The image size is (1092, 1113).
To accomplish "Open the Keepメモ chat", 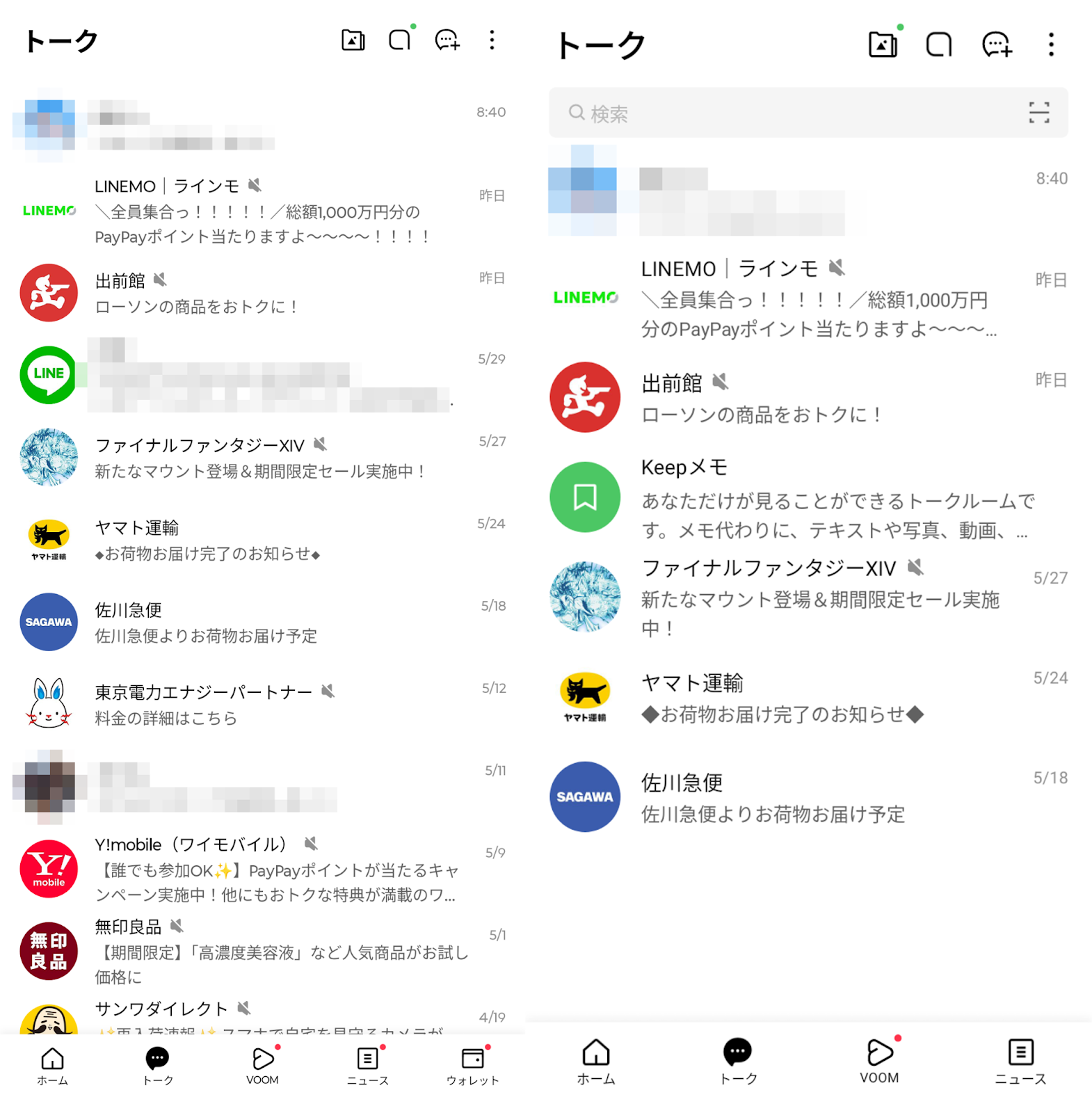I will point(807,498).
